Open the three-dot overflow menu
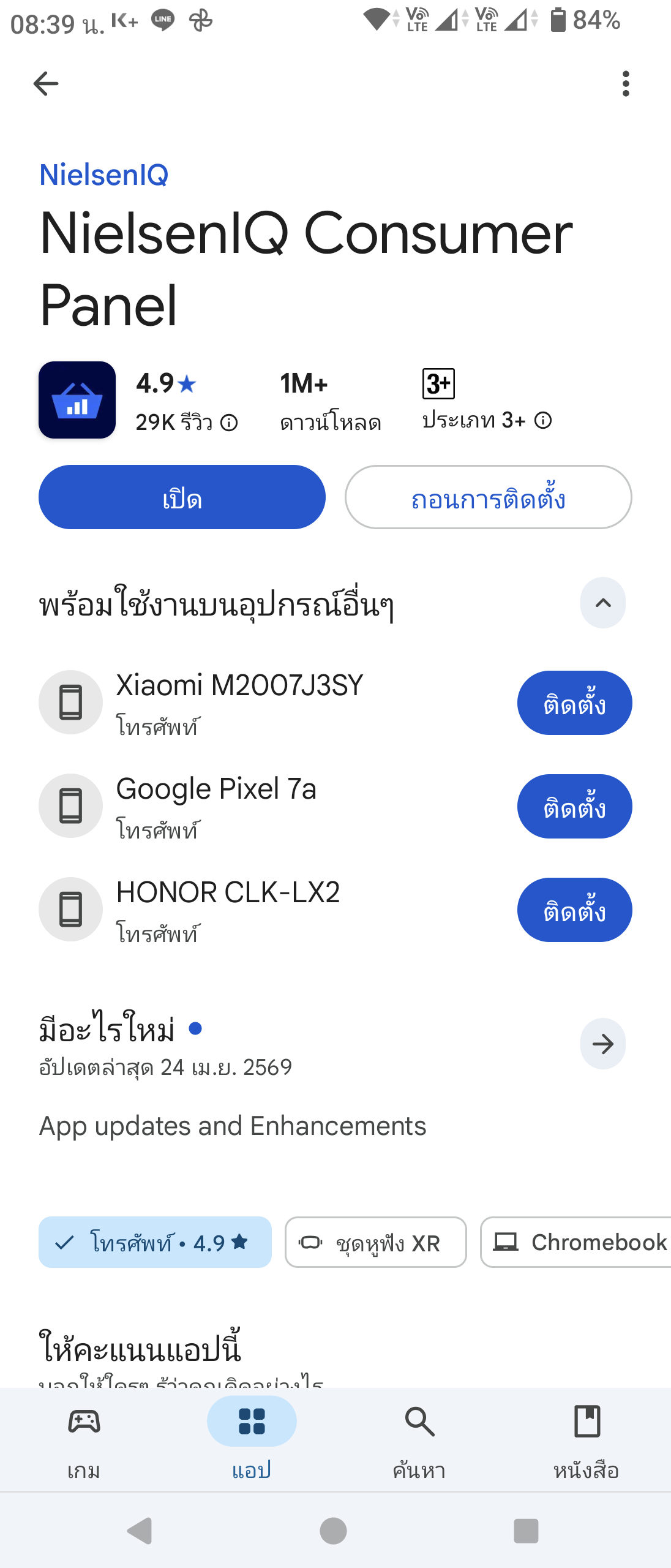 [x=625, y=83]
